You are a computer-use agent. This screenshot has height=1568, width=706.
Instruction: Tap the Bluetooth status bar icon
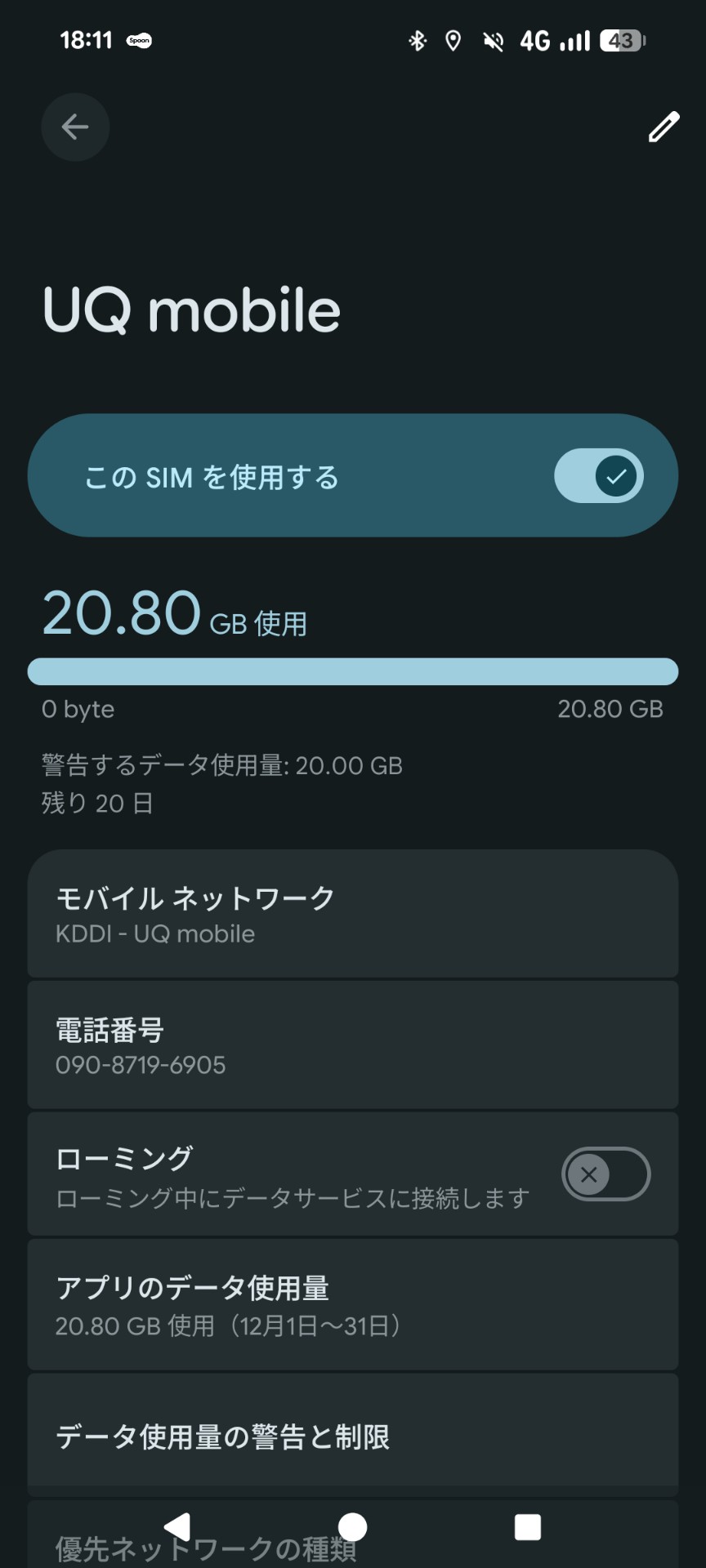419,40
